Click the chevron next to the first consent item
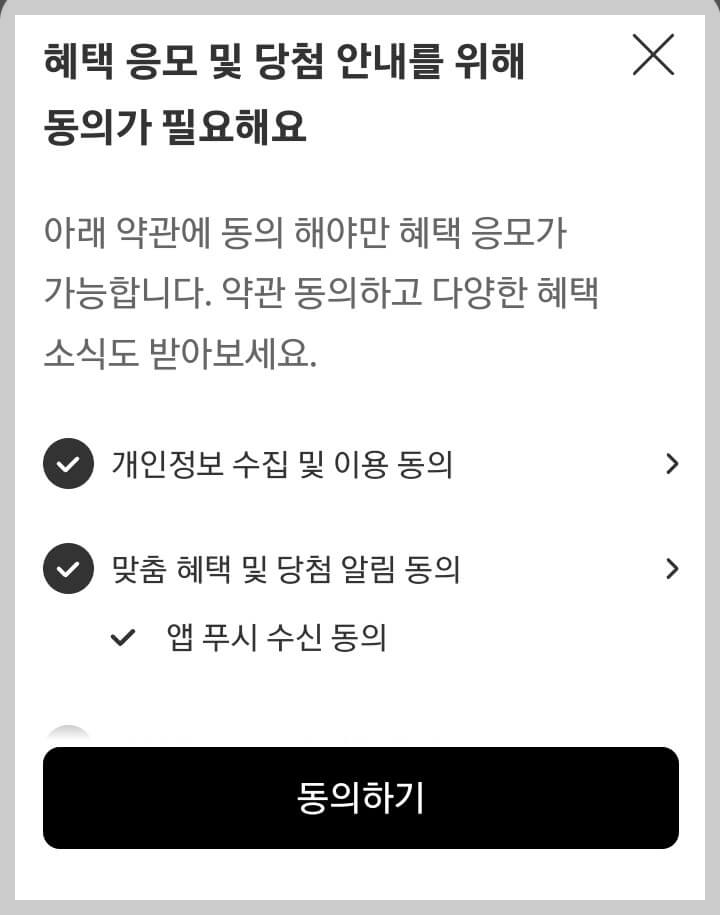The image size is (720, 915). [x=672, y=463]
